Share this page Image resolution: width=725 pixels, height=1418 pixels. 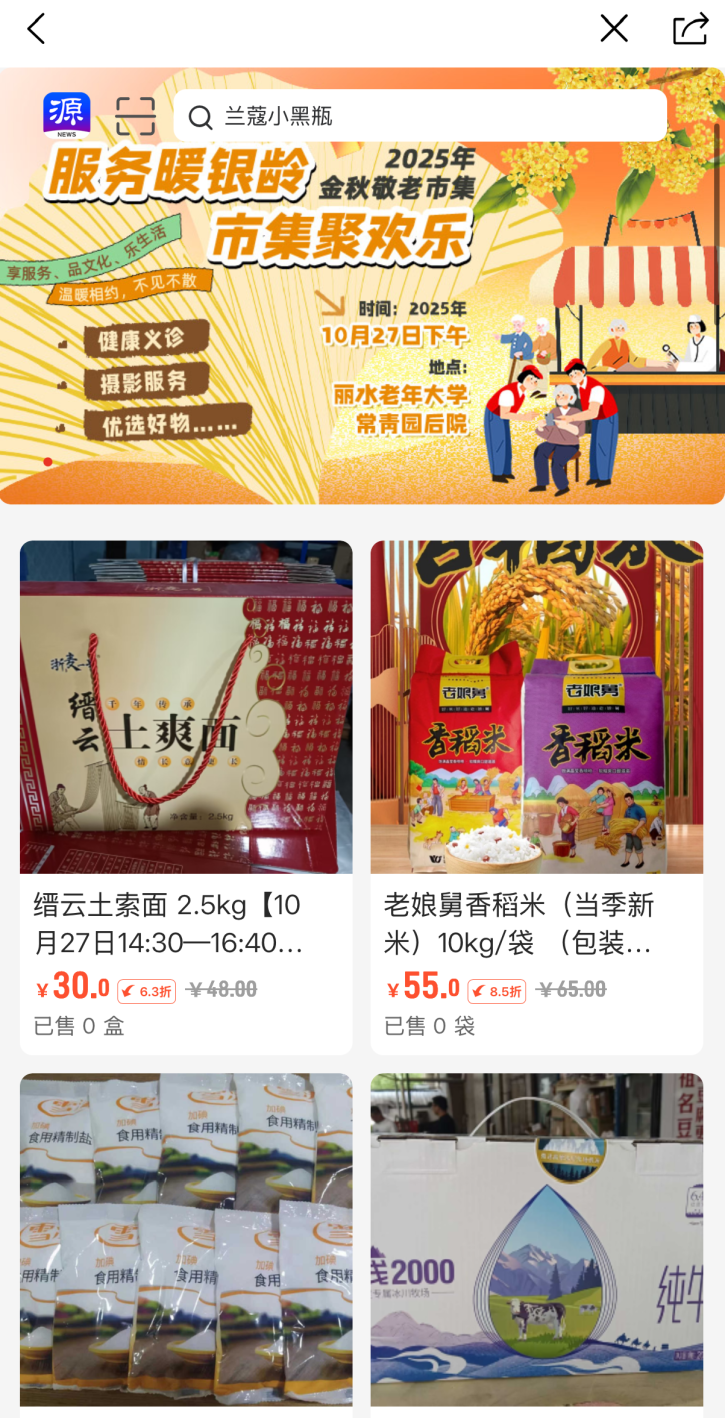click(690, 29)
